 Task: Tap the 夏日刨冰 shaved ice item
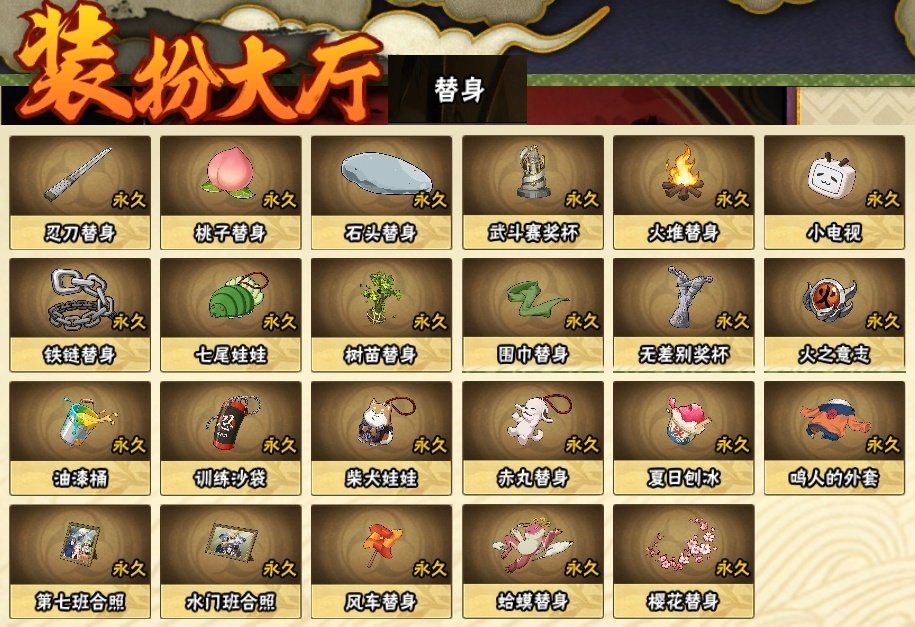click(684, 437)
